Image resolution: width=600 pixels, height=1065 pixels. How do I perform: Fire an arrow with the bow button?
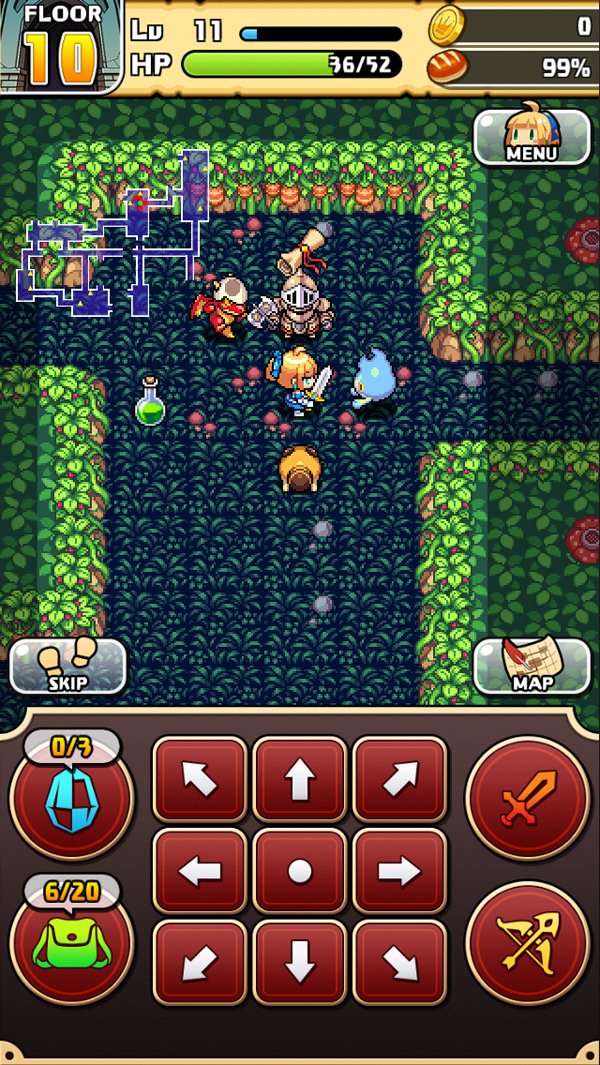pos(527,942)
